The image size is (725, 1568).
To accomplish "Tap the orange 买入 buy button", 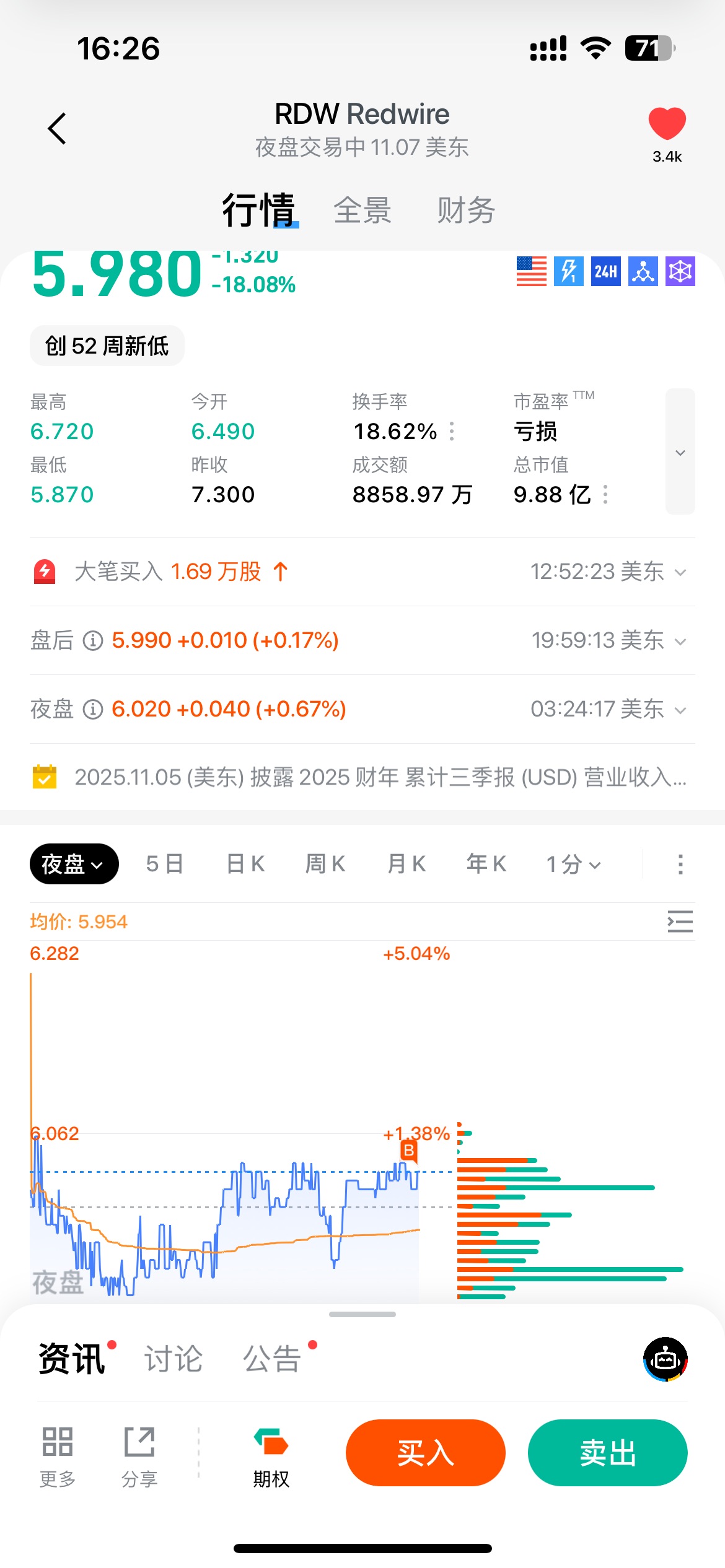I will (425, 1452).
